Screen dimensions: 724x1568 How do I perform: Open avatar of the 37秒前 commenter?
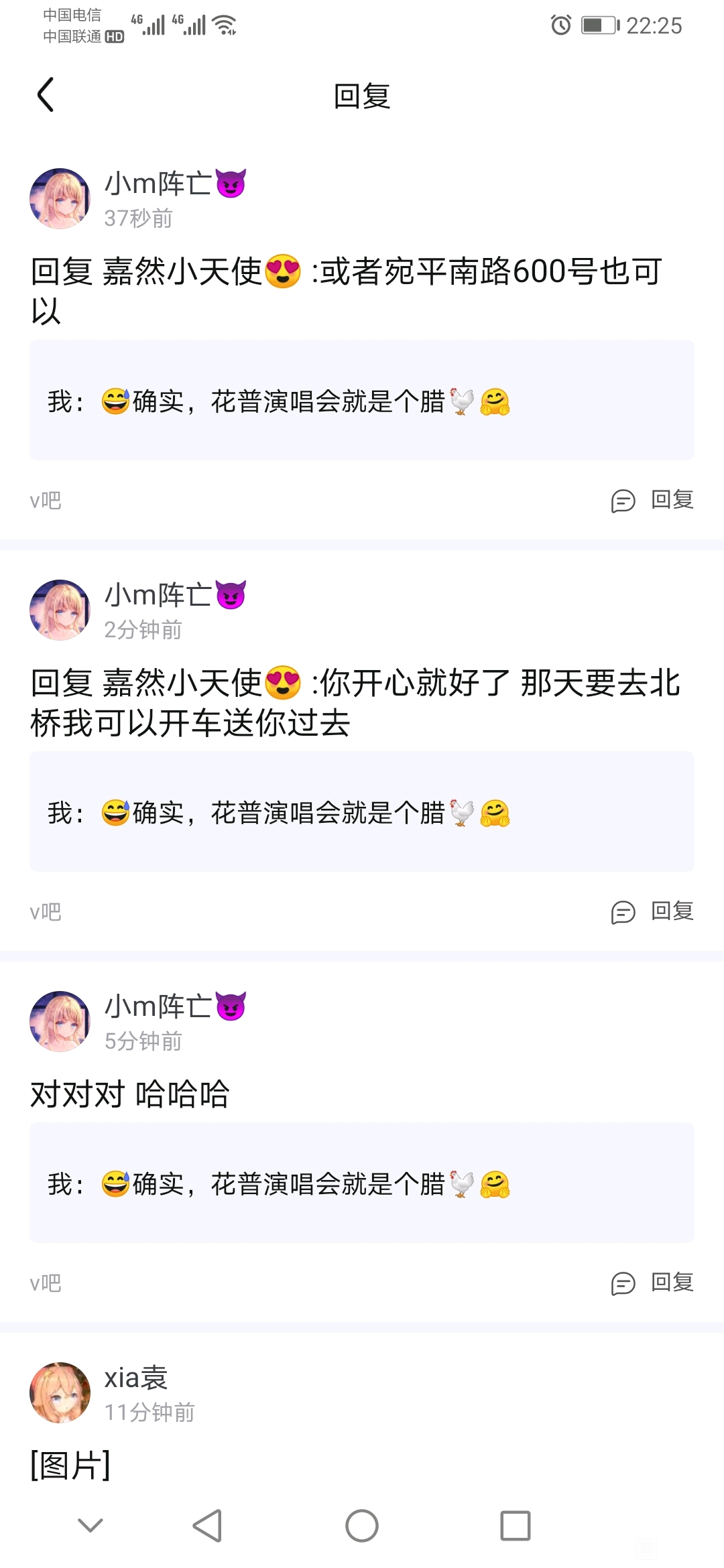pyautogui.click(x=60, y=199)
